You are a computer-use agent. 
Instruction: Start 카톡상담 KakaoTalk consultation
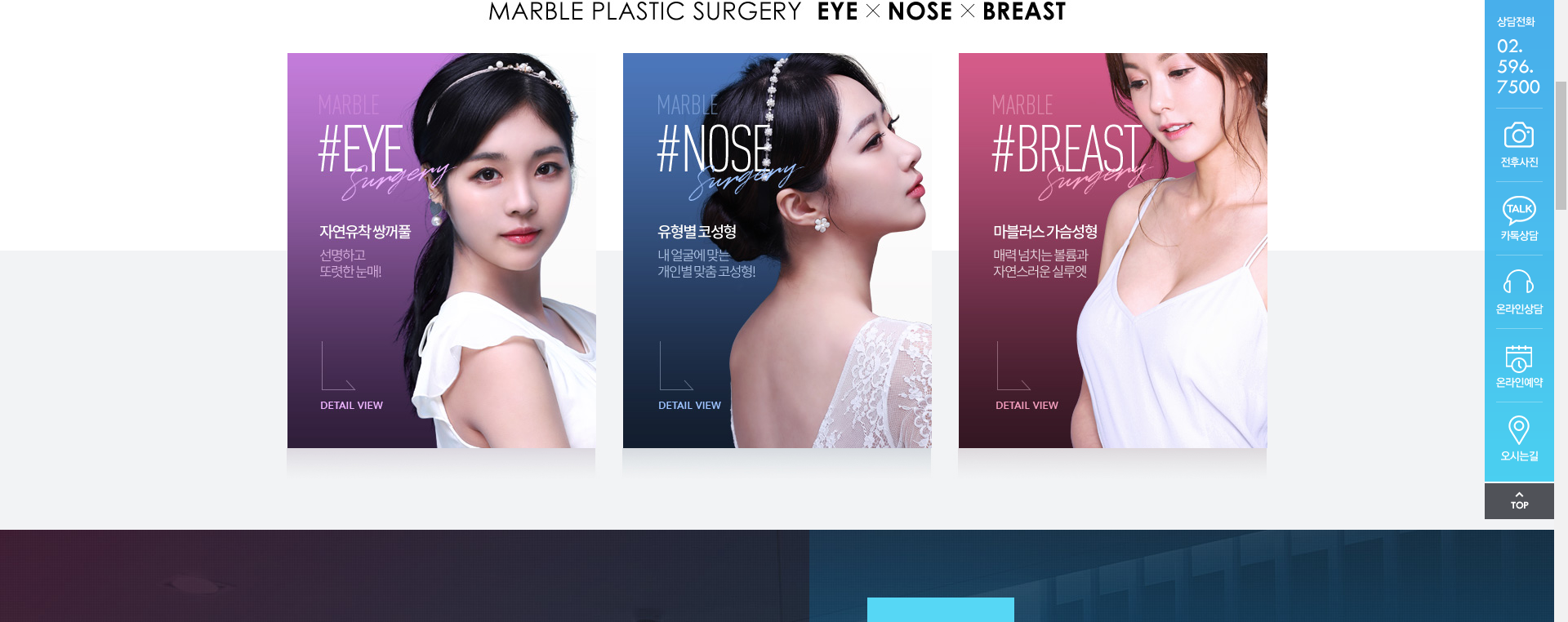point(1518,218)
